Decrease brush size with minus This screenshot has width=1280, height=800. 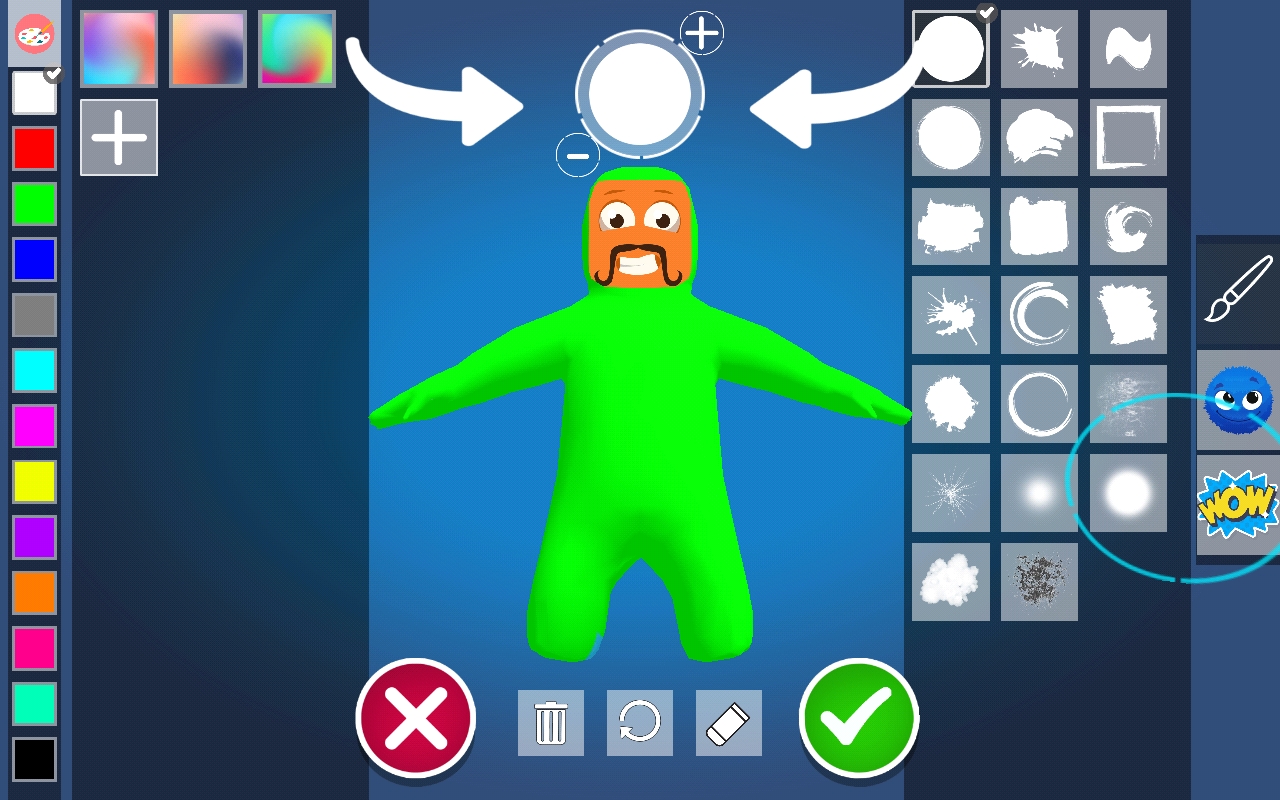point(577,155)
